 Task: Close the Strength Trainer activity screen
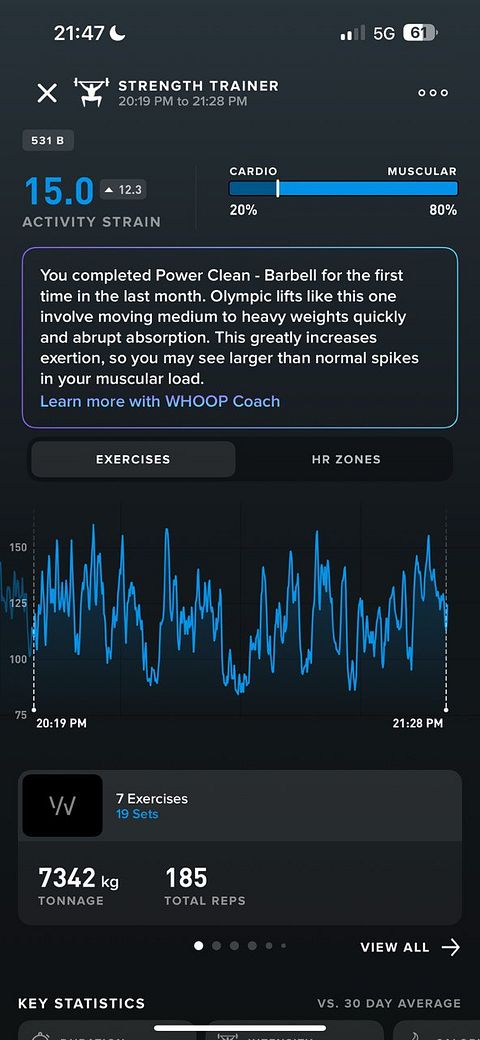(x=47, y=93)
